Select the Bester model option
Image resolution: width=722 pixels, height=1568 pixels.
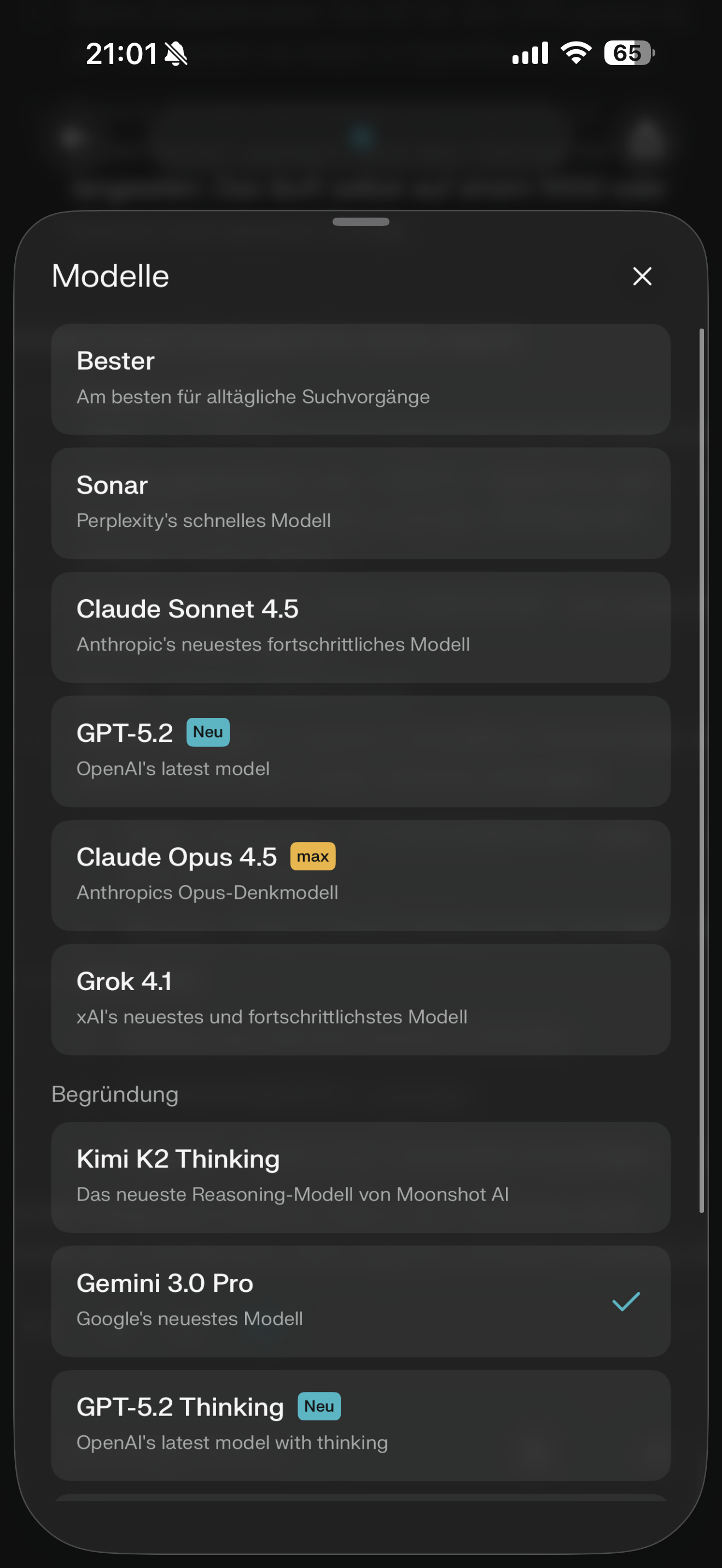pyautogui.click(x=360, y=379)
